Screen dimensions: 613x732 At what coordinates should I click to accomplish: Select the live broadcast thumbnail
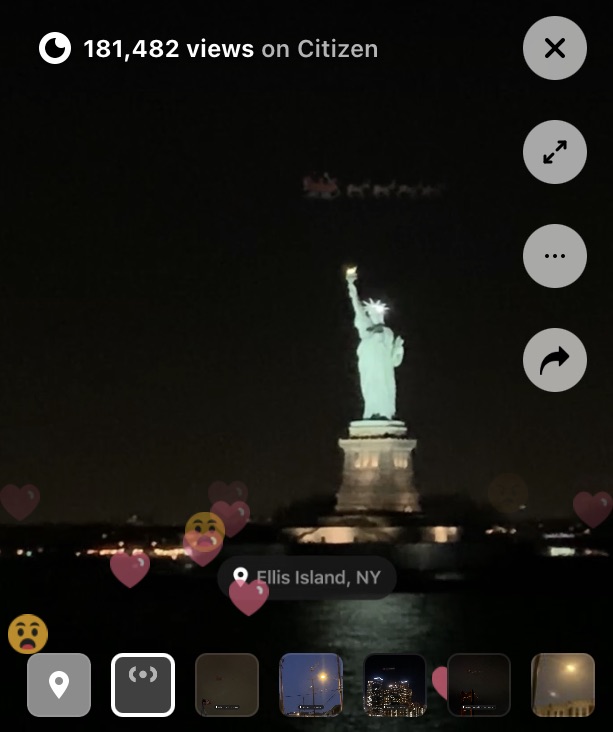coord(143,685)
